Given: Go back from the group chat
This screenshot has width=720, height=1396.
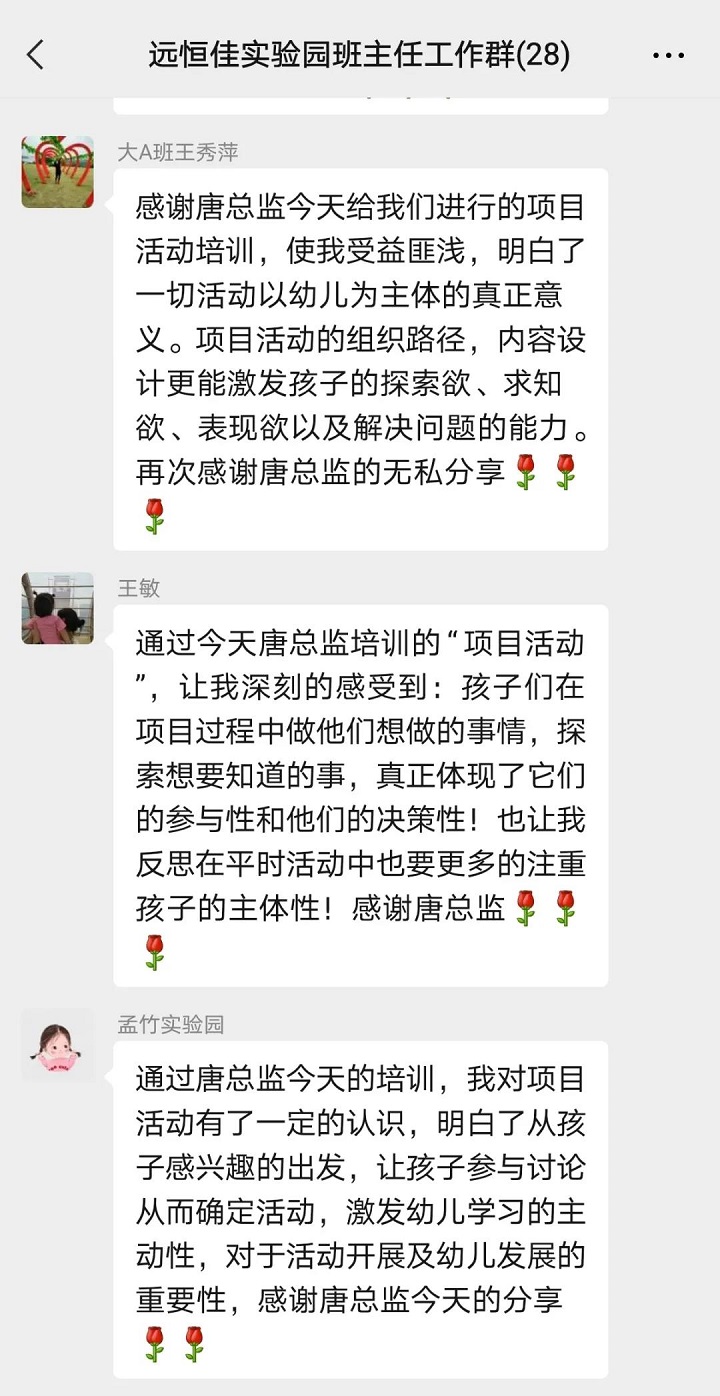Looking at the screenshot, I should [x=36, y=54].
